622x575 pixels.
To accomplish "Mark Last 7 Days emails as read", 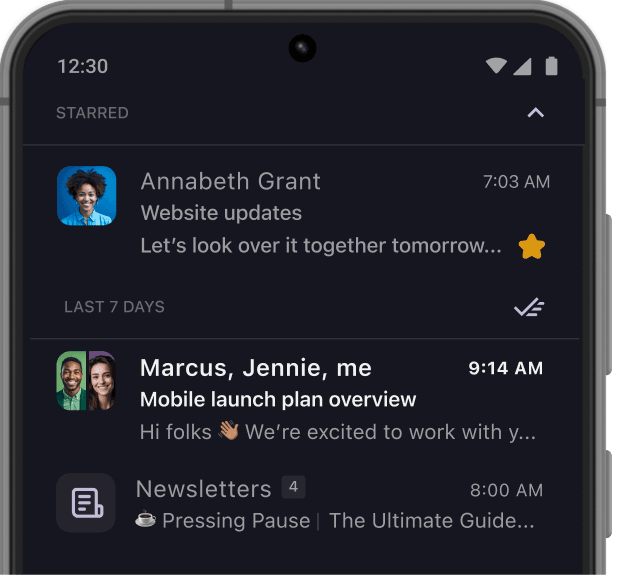I will [529, 307].
